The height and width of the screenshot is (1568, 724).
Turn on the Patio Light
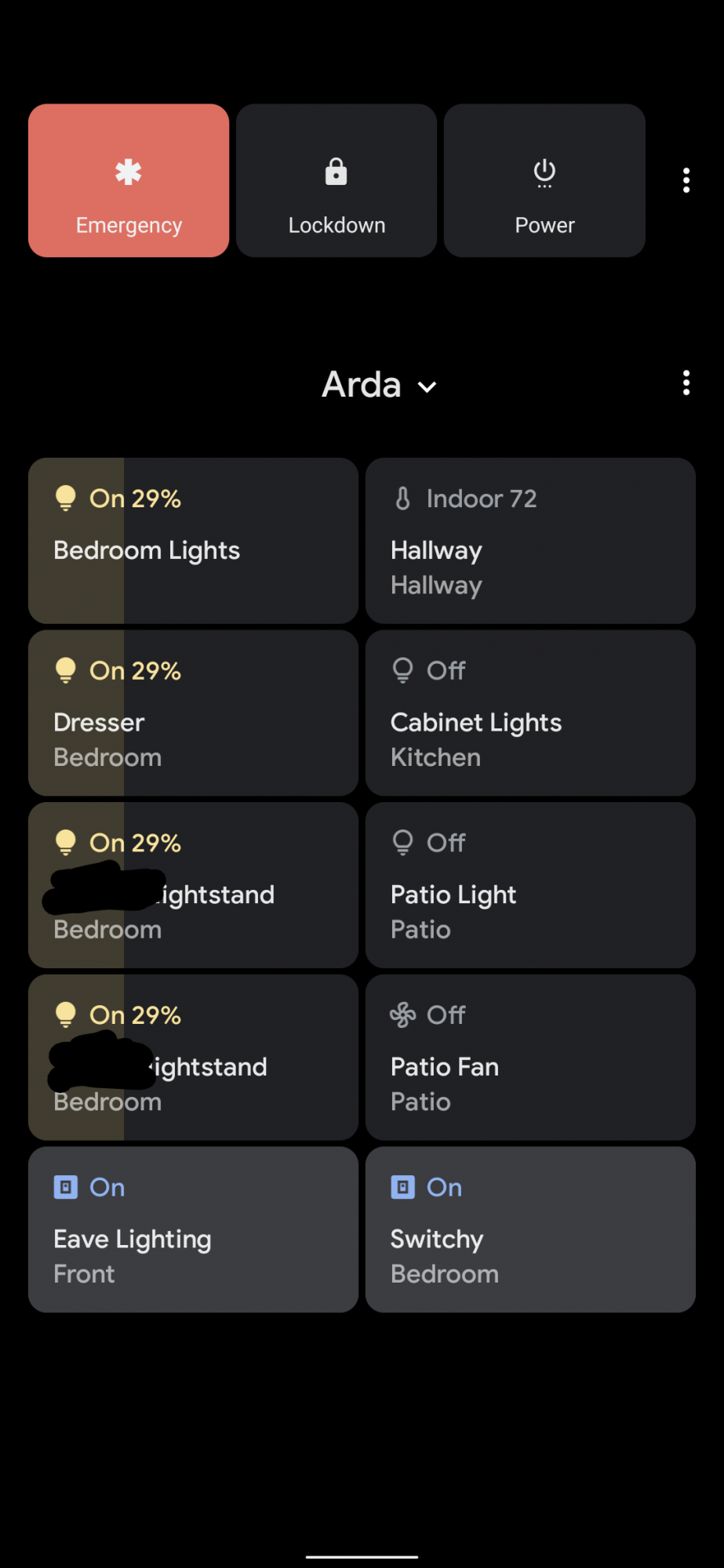click(530, 885)
